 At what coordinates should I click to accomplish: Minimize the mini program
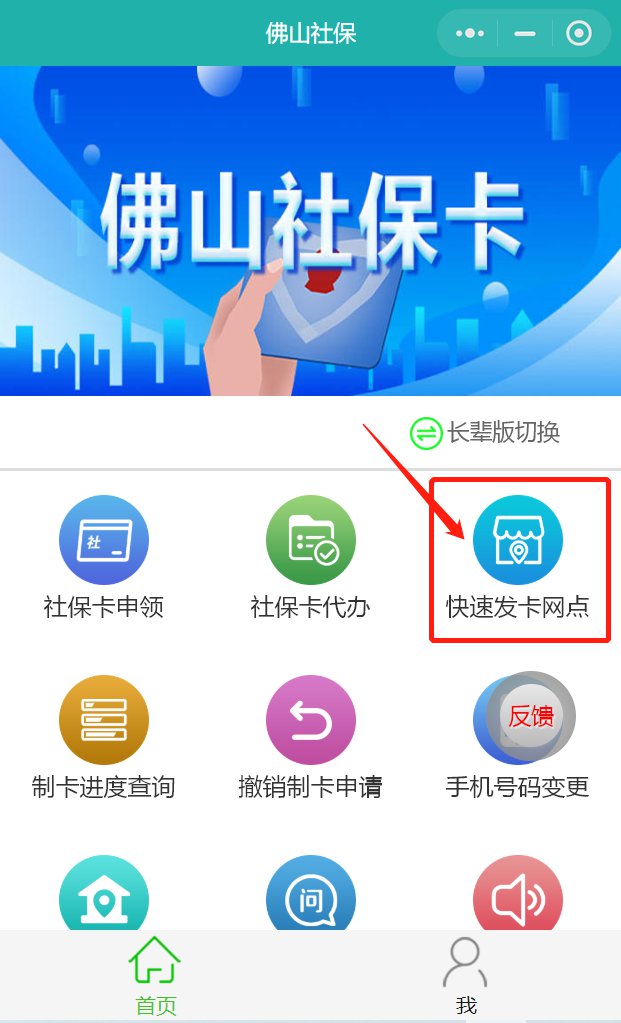pyautogui.click(x=525, y=34)
